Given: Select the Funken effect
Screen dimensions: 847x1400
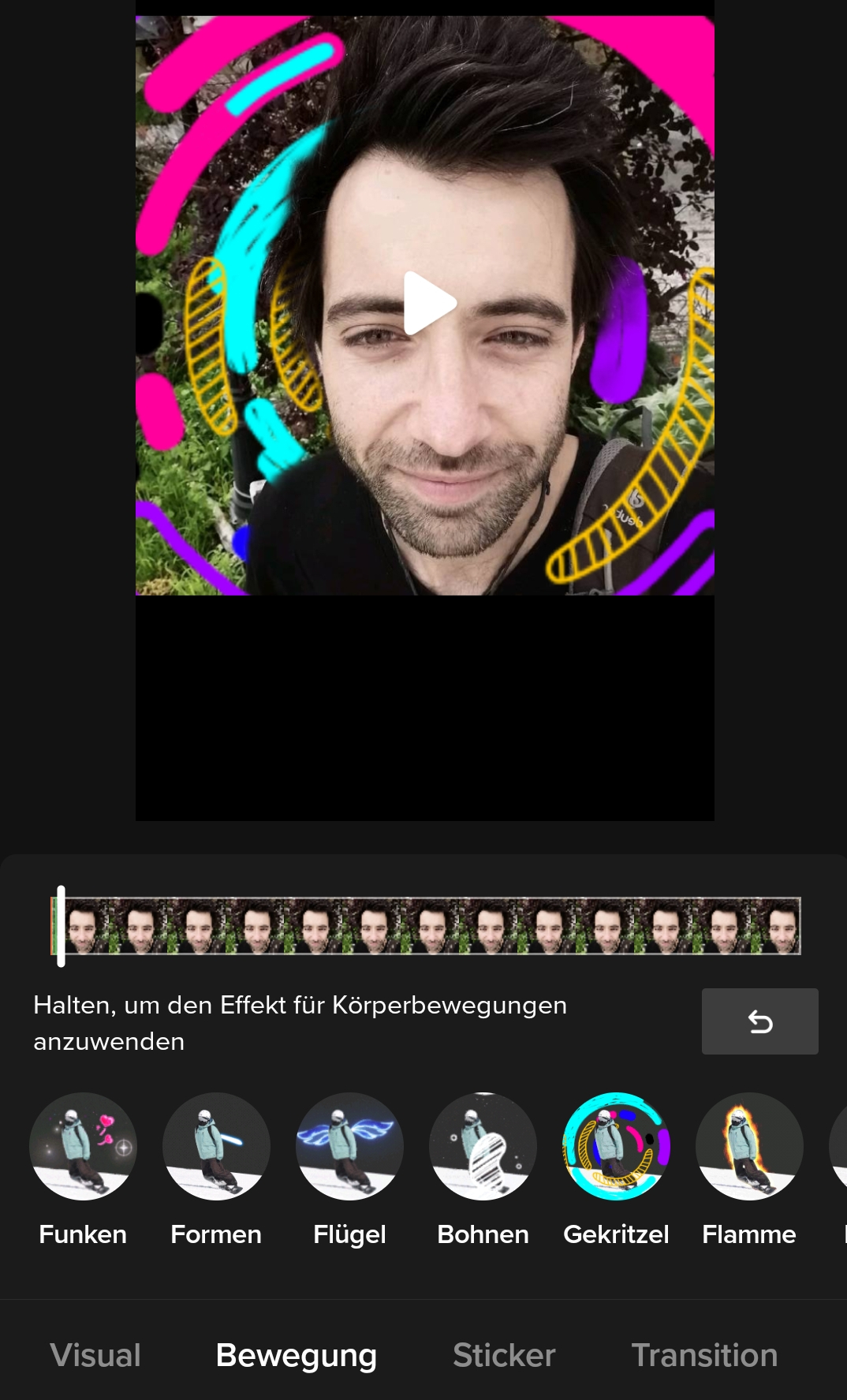Looking at the screenshot, I should pyautogui.click(x=83, y=1146).
